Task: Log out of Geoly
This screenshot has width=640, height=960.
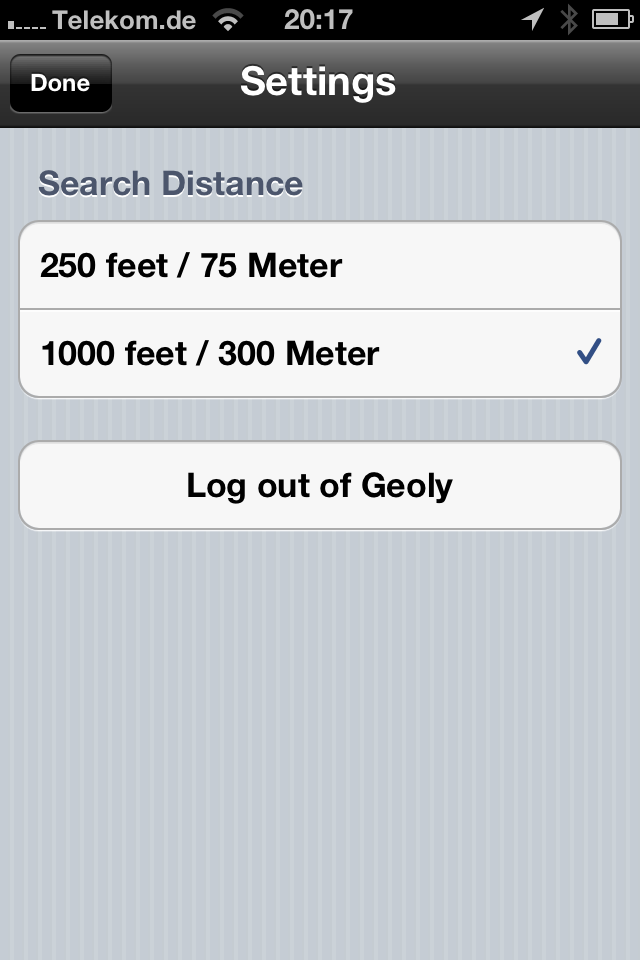Action: tap(320, 486)
